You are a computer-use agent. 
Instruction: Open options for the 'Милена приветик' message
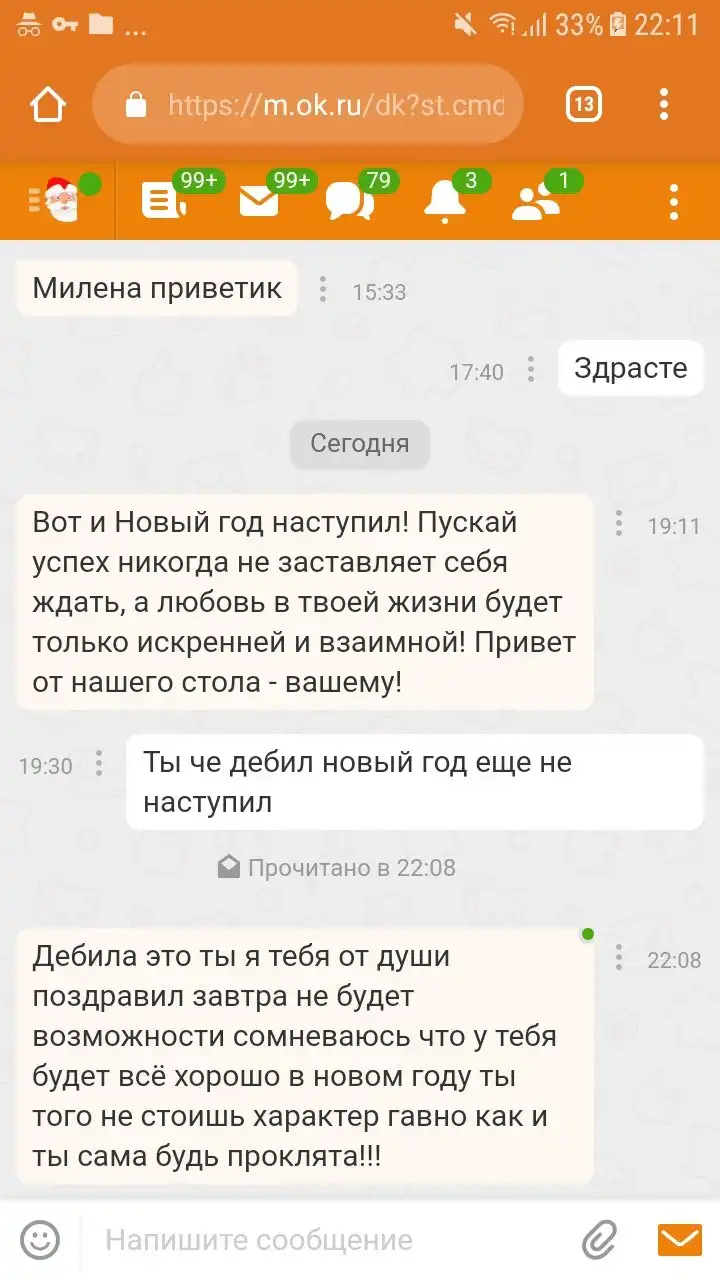(x=323, y=290)
